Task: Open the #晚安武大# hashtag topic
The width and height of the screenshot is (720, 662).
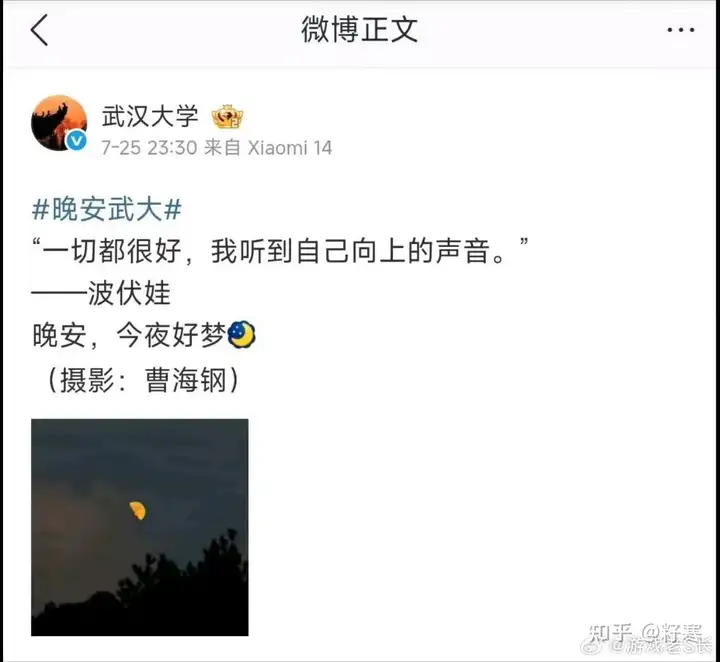Action: (107, 210)
